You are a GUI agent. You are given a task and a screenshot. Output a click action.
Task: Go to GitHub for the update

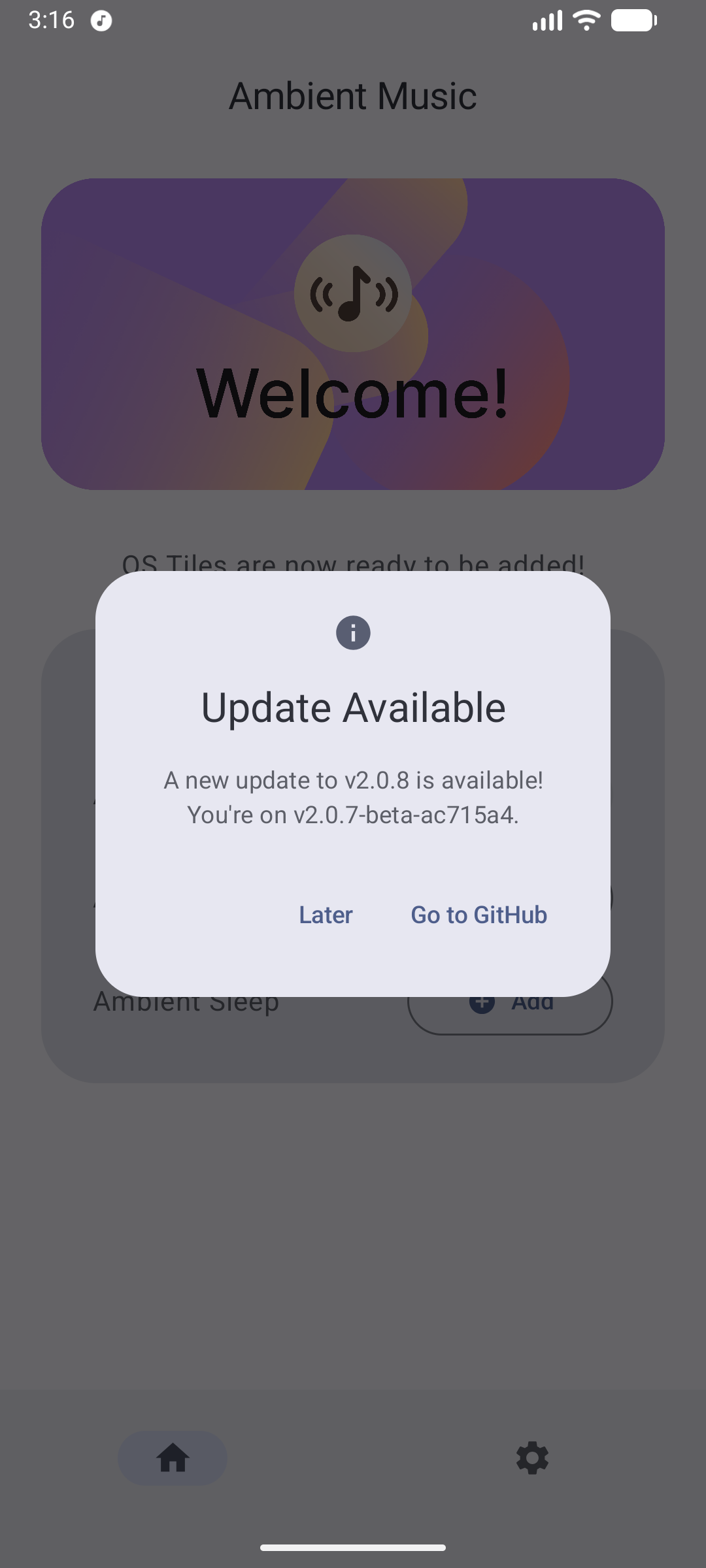[479, 915]
